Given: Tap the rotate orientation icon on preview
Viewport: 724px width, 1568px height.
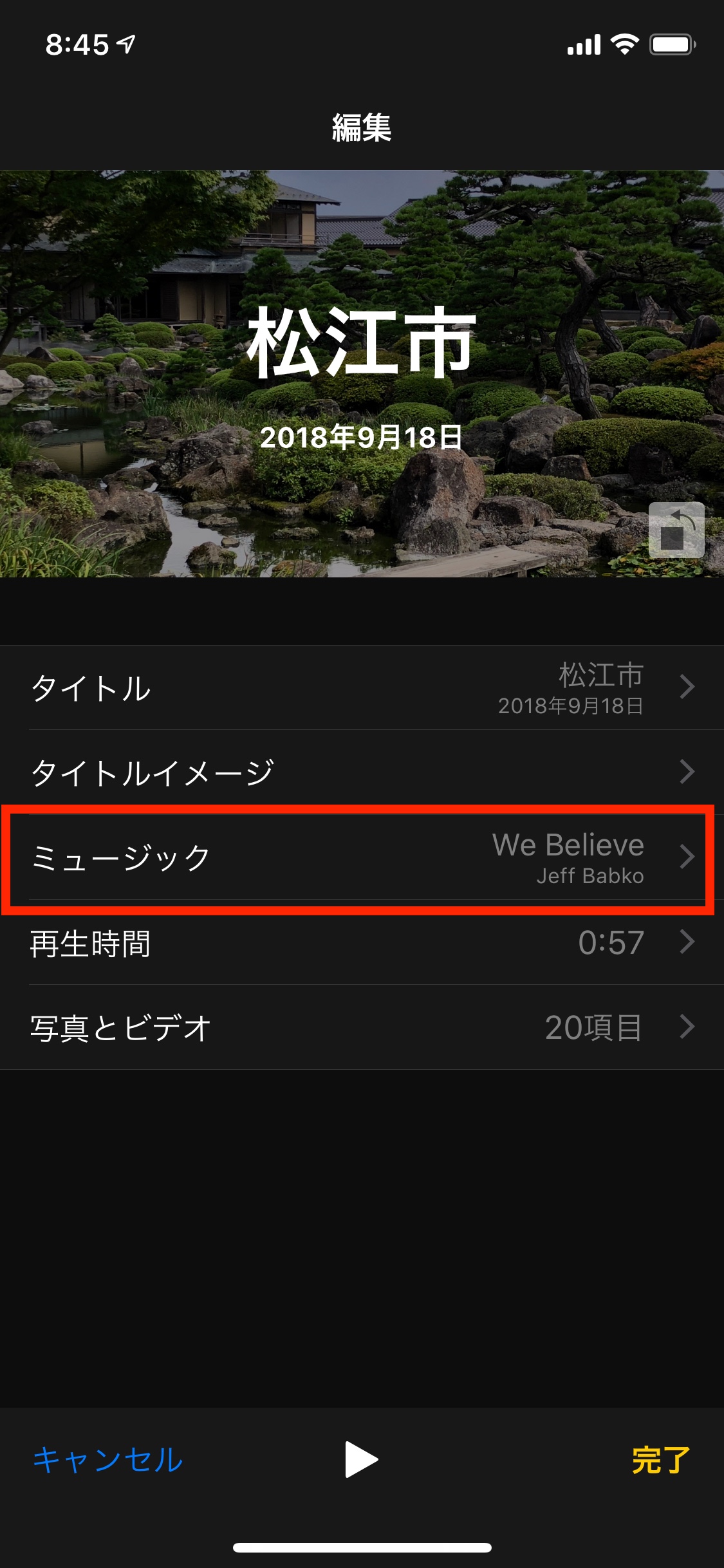Looking at the screenshot, I should click(676, 530).
